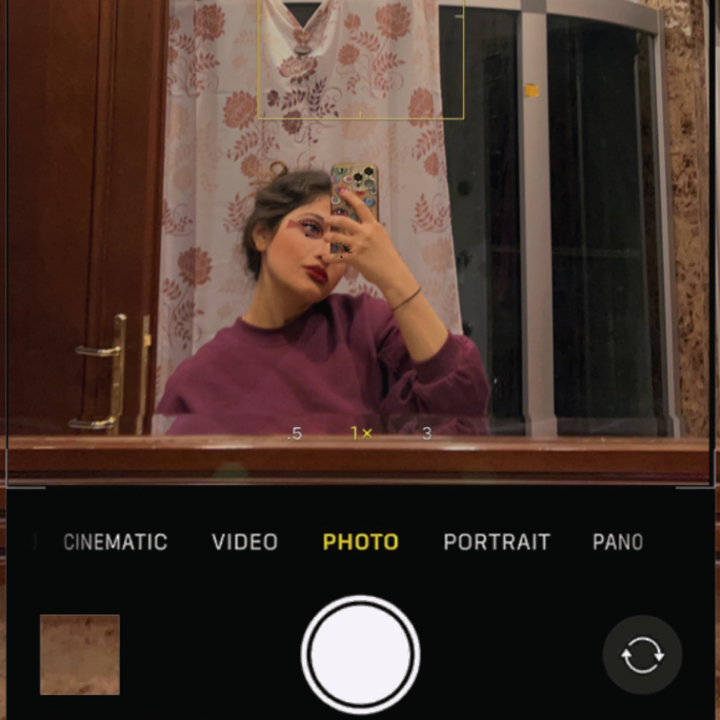Switch to Portrait mode
Screen dimensions: 720x720
[496, 542]
